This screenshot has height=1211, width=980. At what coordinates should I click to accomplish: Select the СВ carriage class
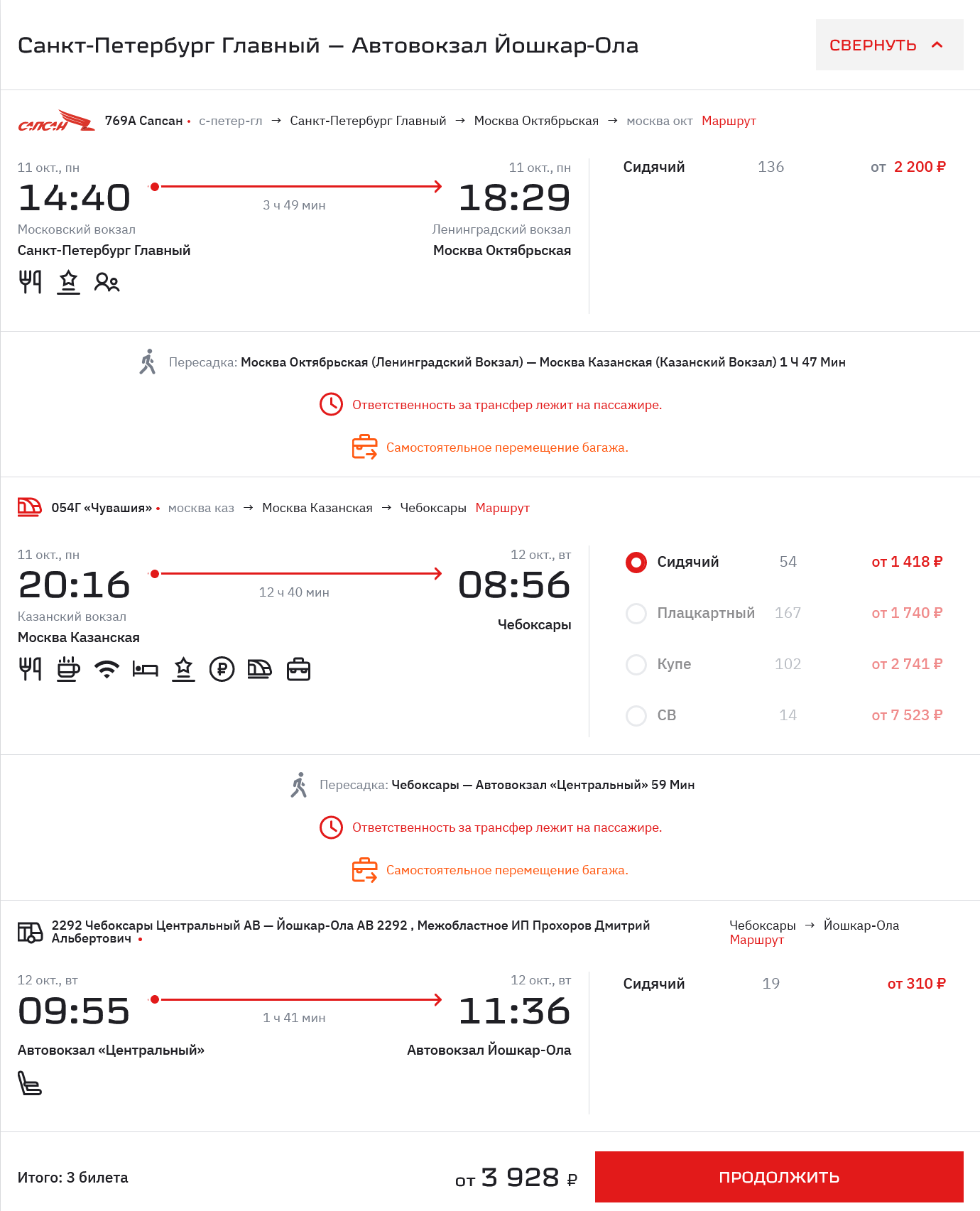[636, 716]
